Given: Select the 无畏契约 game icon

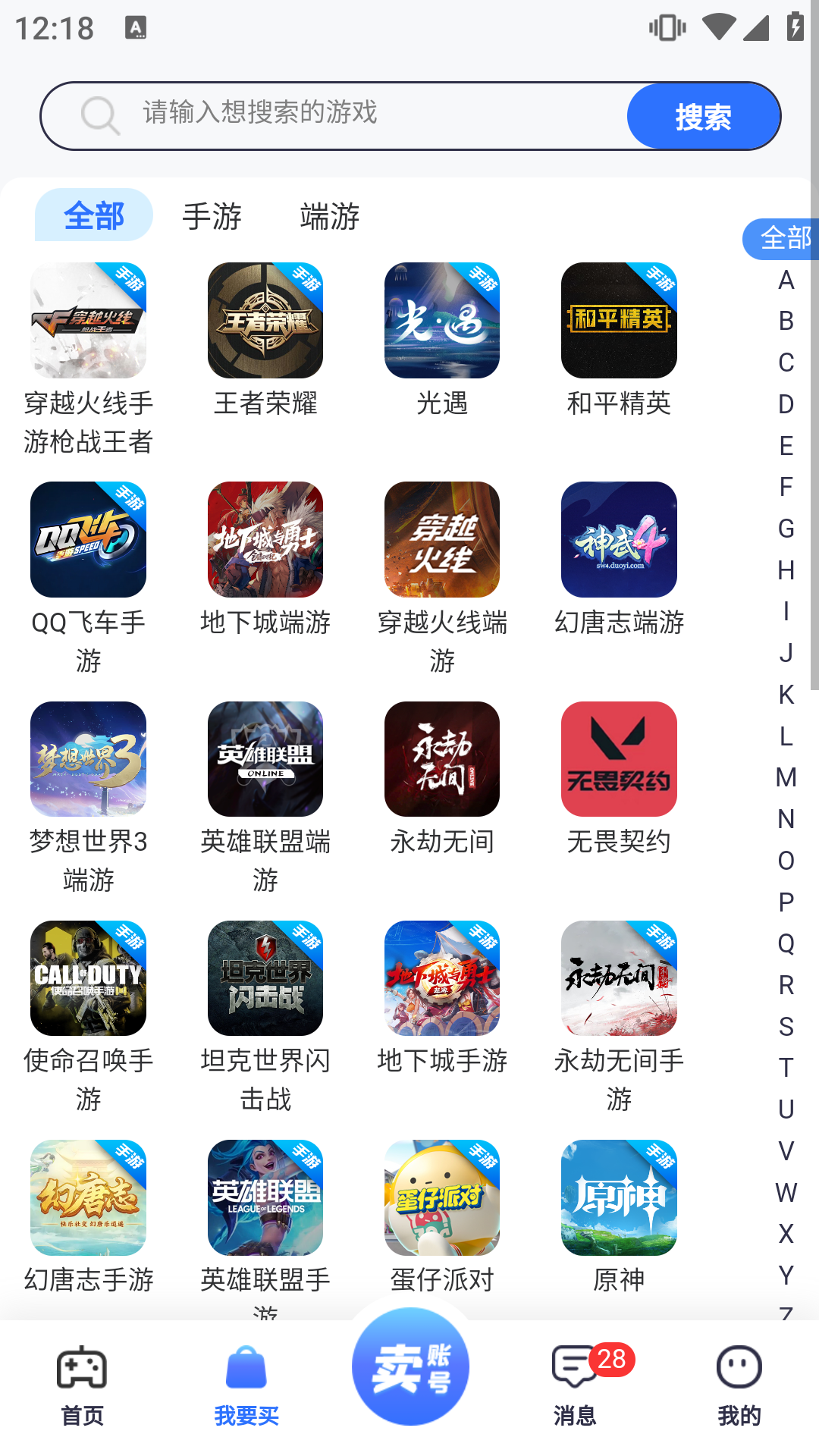Looking at the screenshot, I should click(618, 758).
